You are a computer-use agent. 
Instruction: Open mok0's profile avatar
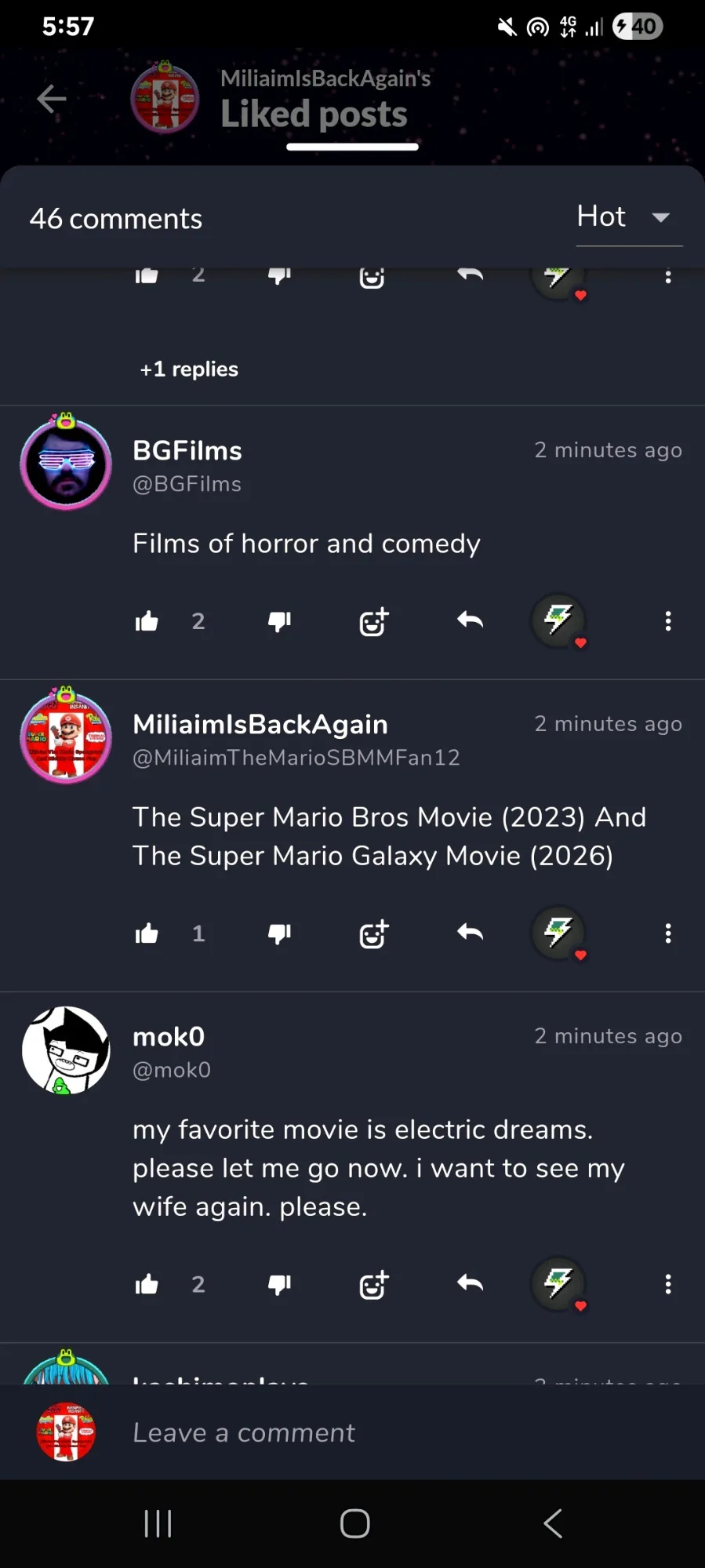66,1051
